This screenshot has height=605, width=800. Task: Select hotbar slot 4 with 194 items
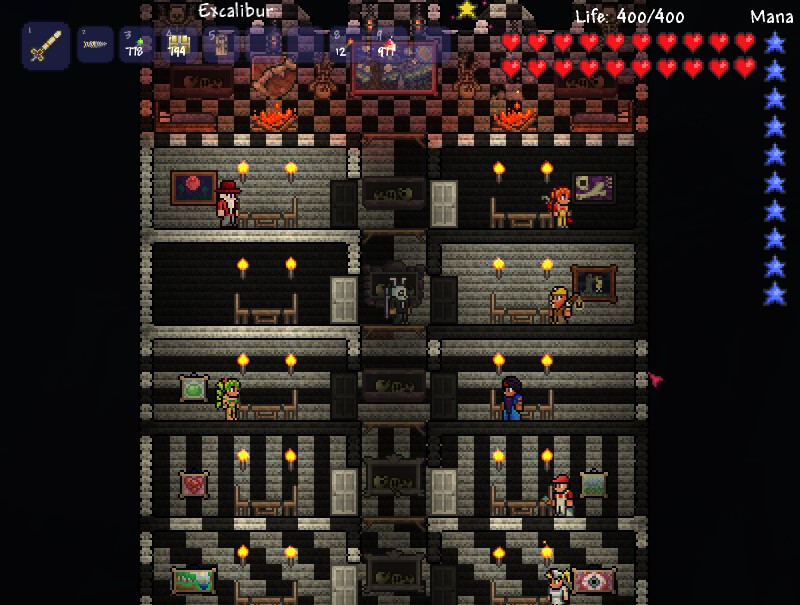click(180, 45)
